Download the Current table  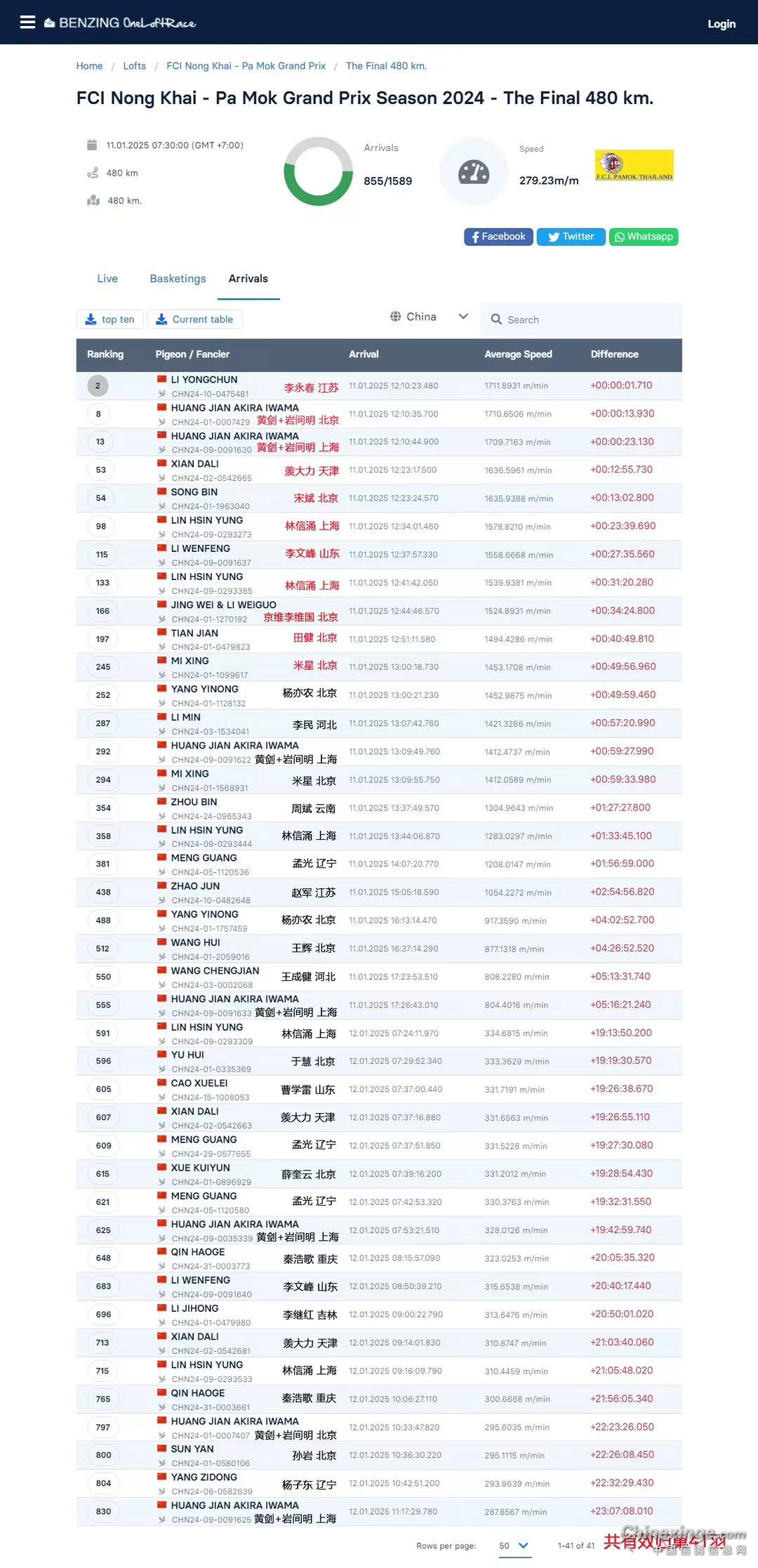tap(194, 319)
